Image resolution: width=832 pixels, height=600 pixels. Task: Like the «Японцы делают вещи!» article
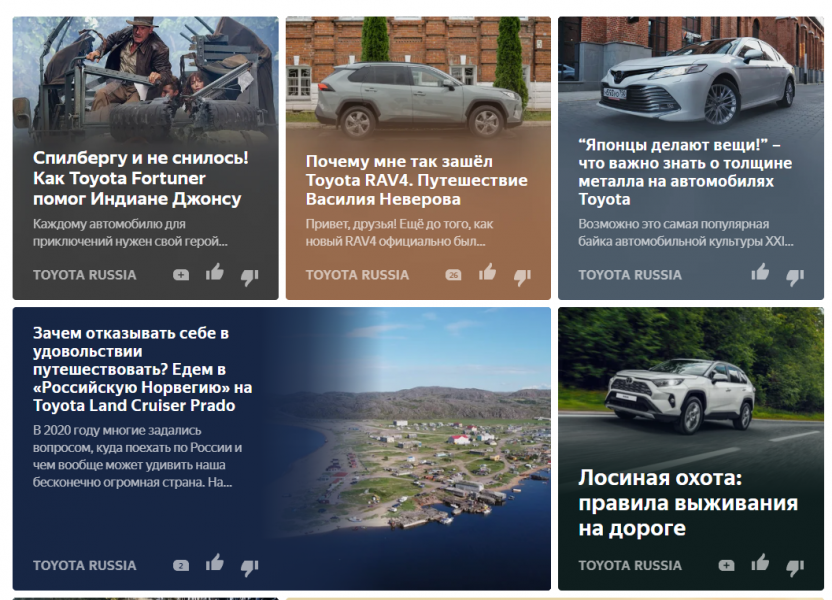[760, 273]
